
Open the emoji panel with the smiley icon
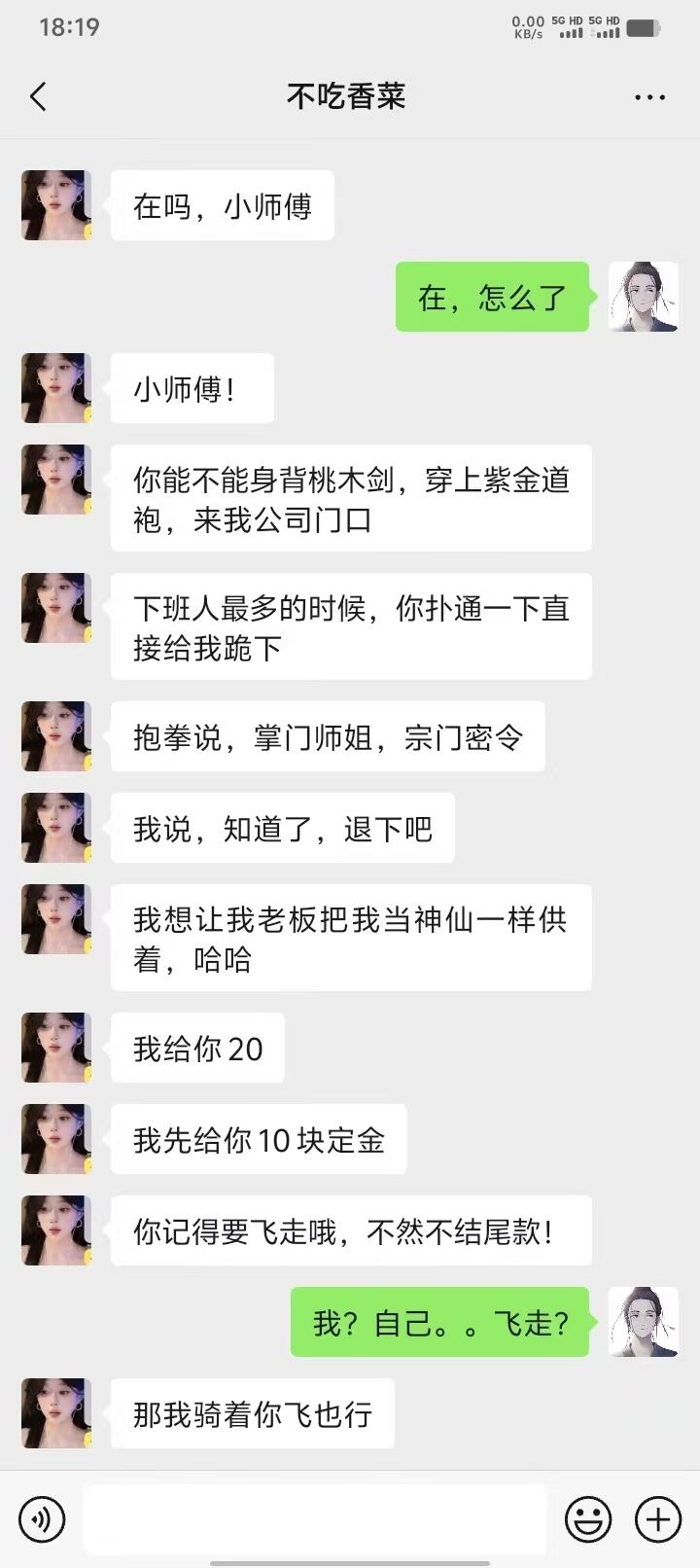point(587,1517)
